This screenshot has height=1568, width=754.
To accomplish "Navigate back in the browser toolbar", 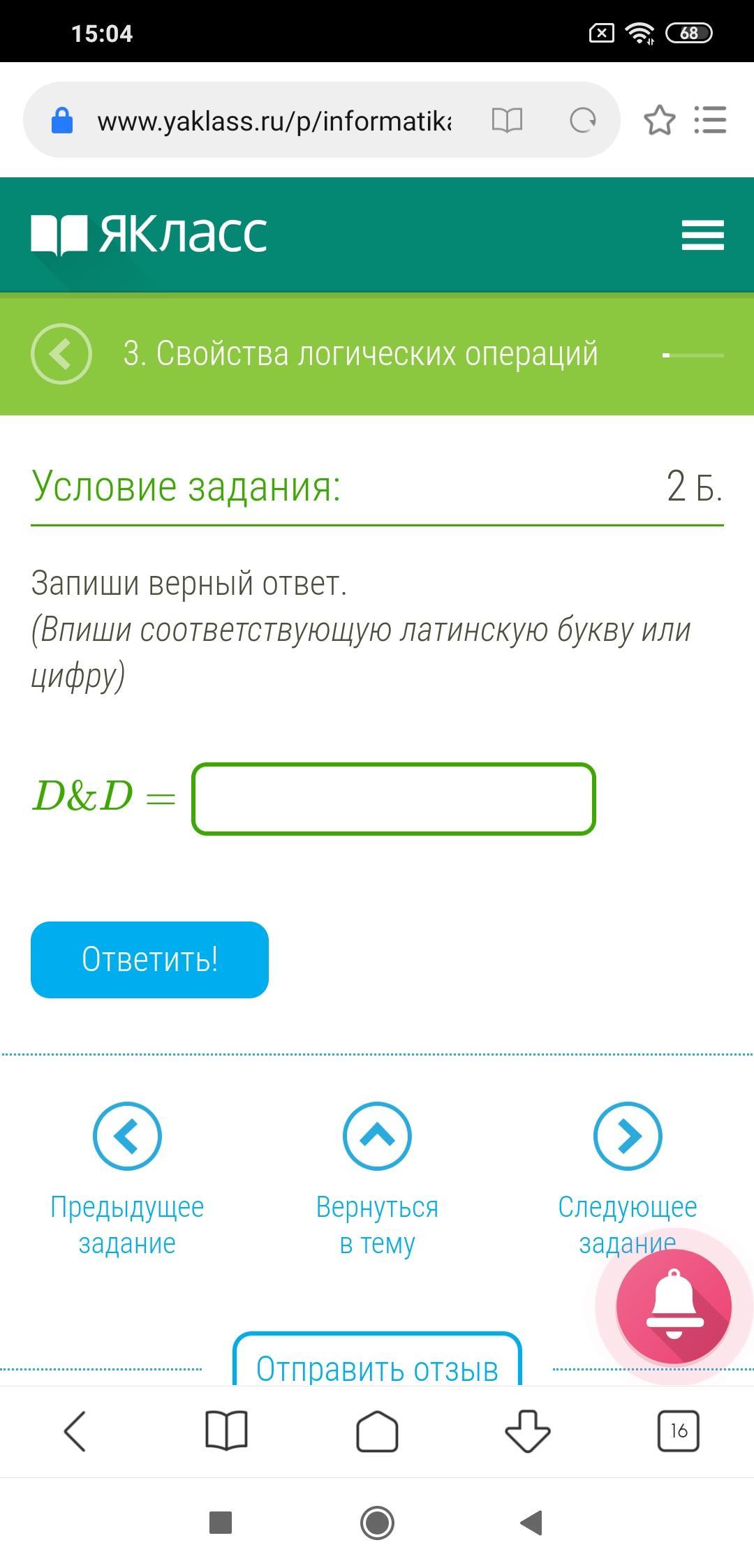I will (75, 1431).
